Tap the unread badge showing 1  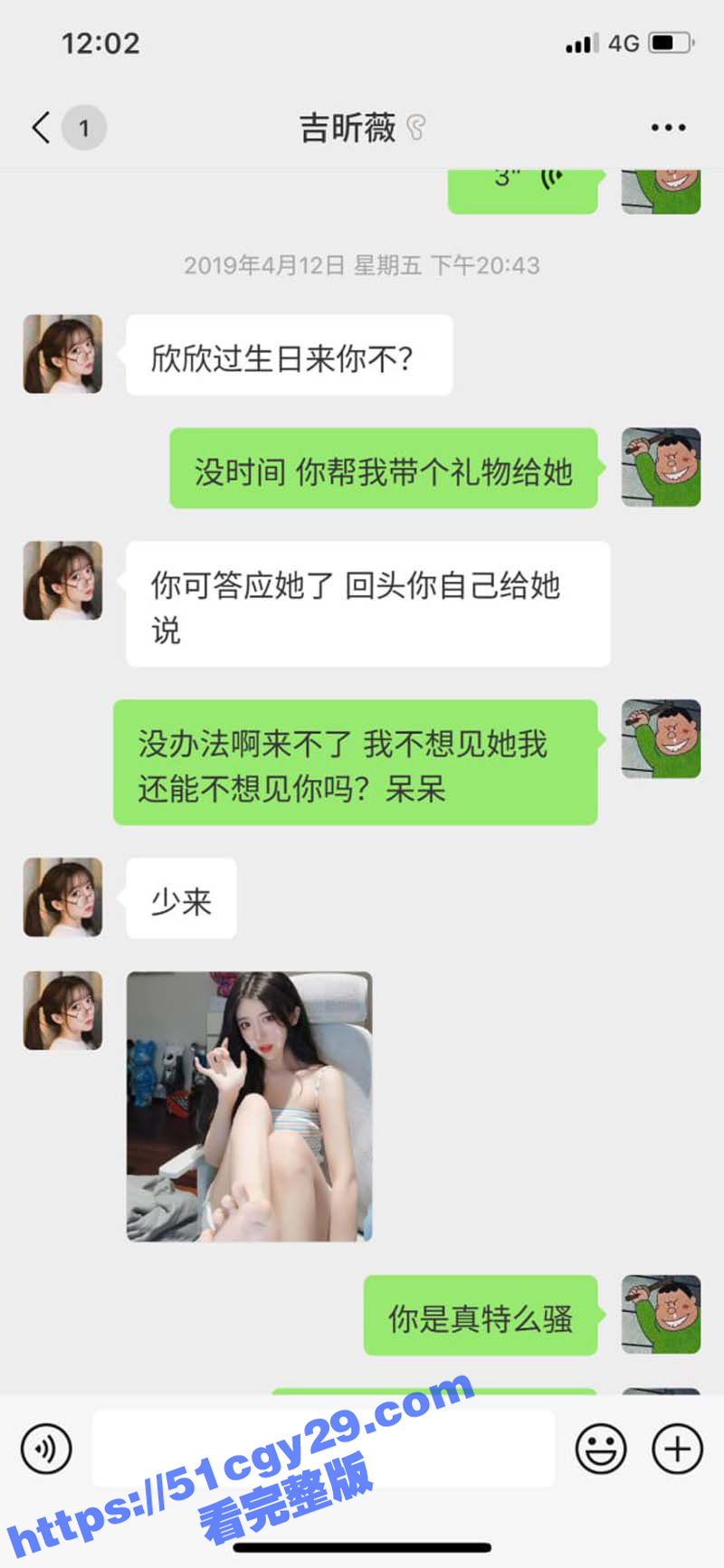pyautogui.click(x=84, y=127)
